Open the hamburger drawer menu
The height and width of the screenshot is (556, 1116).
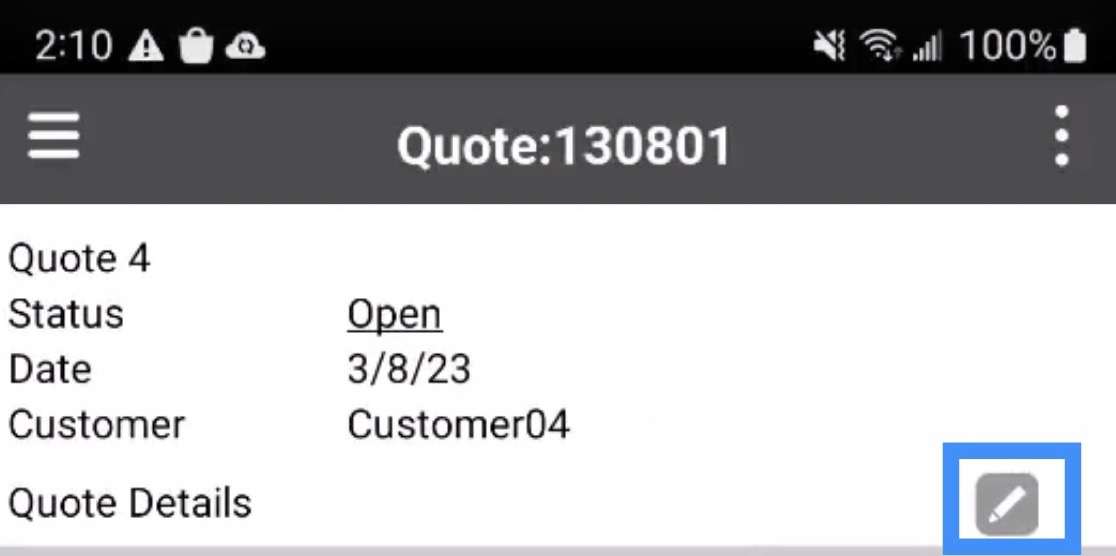coord(53,137)
